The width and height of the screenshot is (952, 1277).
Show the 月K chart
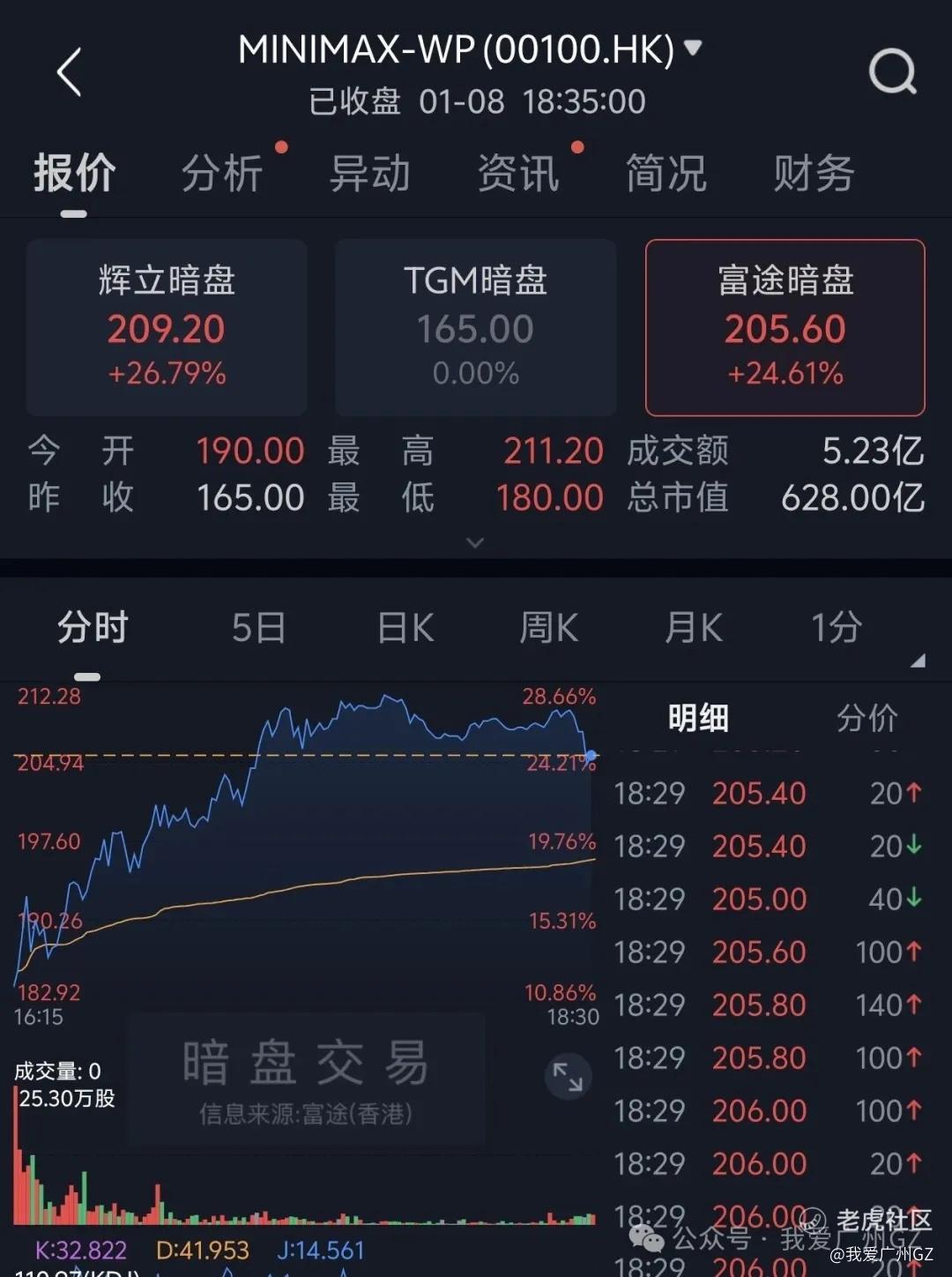(x=694, y=628)
